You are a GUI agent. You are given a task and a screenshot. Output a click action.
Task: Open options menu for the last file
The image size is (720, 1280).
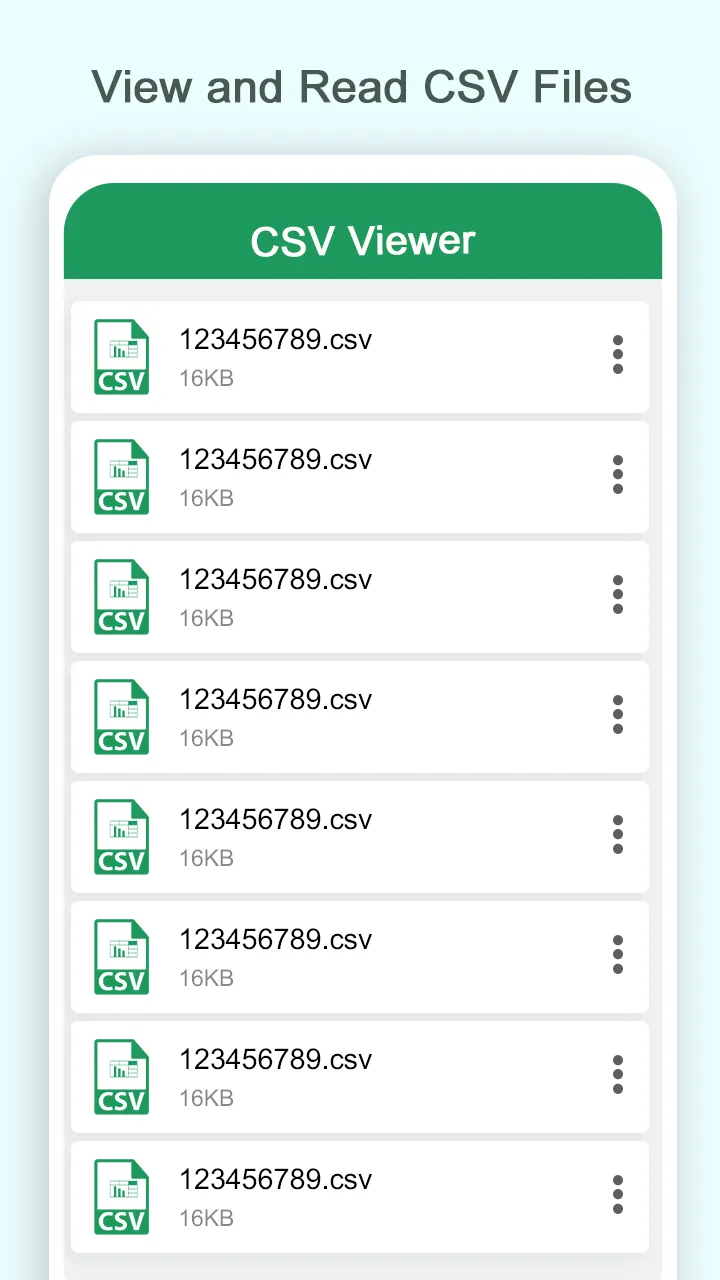click(x=618, y=1193)
